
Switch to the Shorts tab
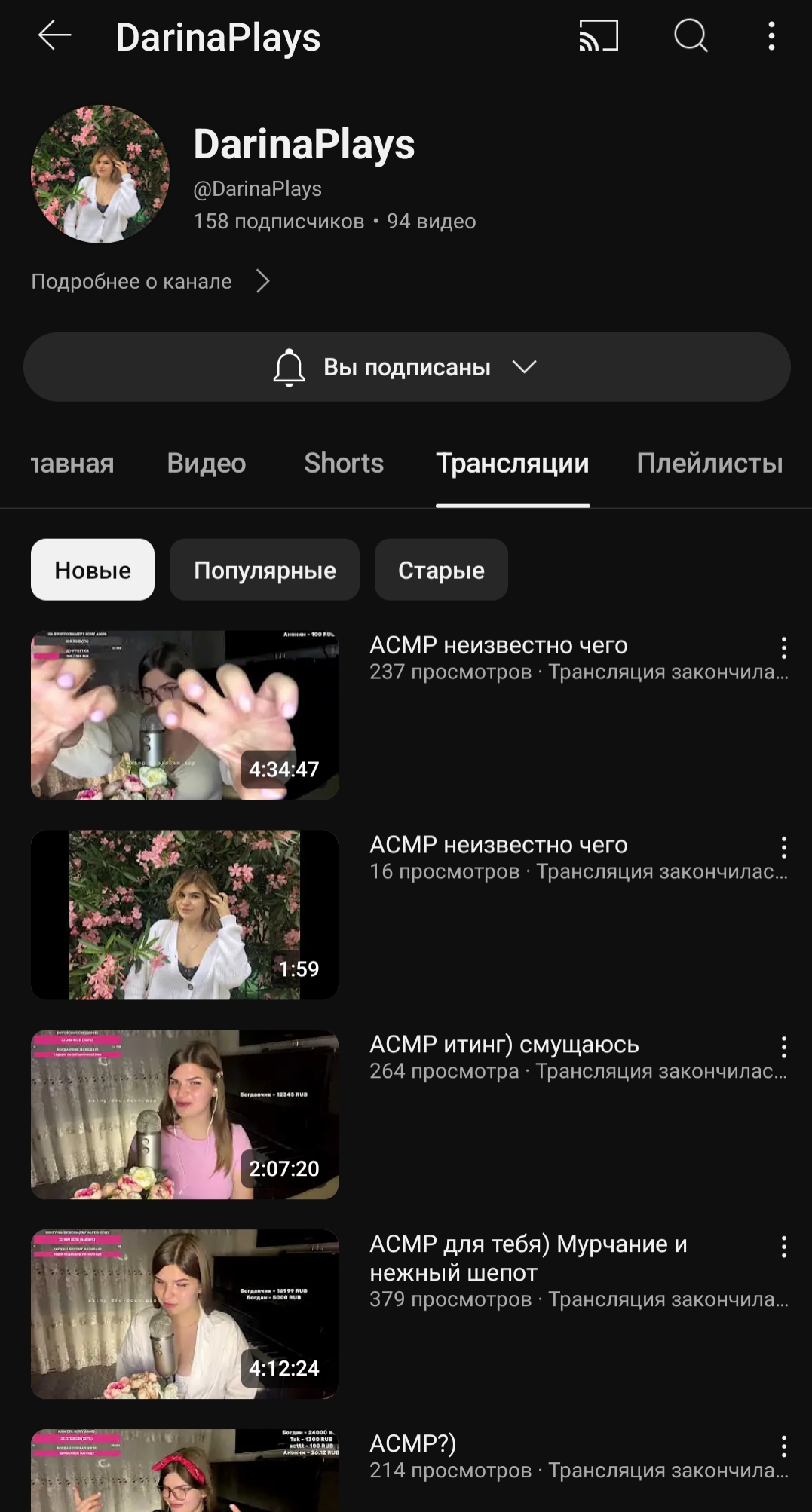click(344, 463)
